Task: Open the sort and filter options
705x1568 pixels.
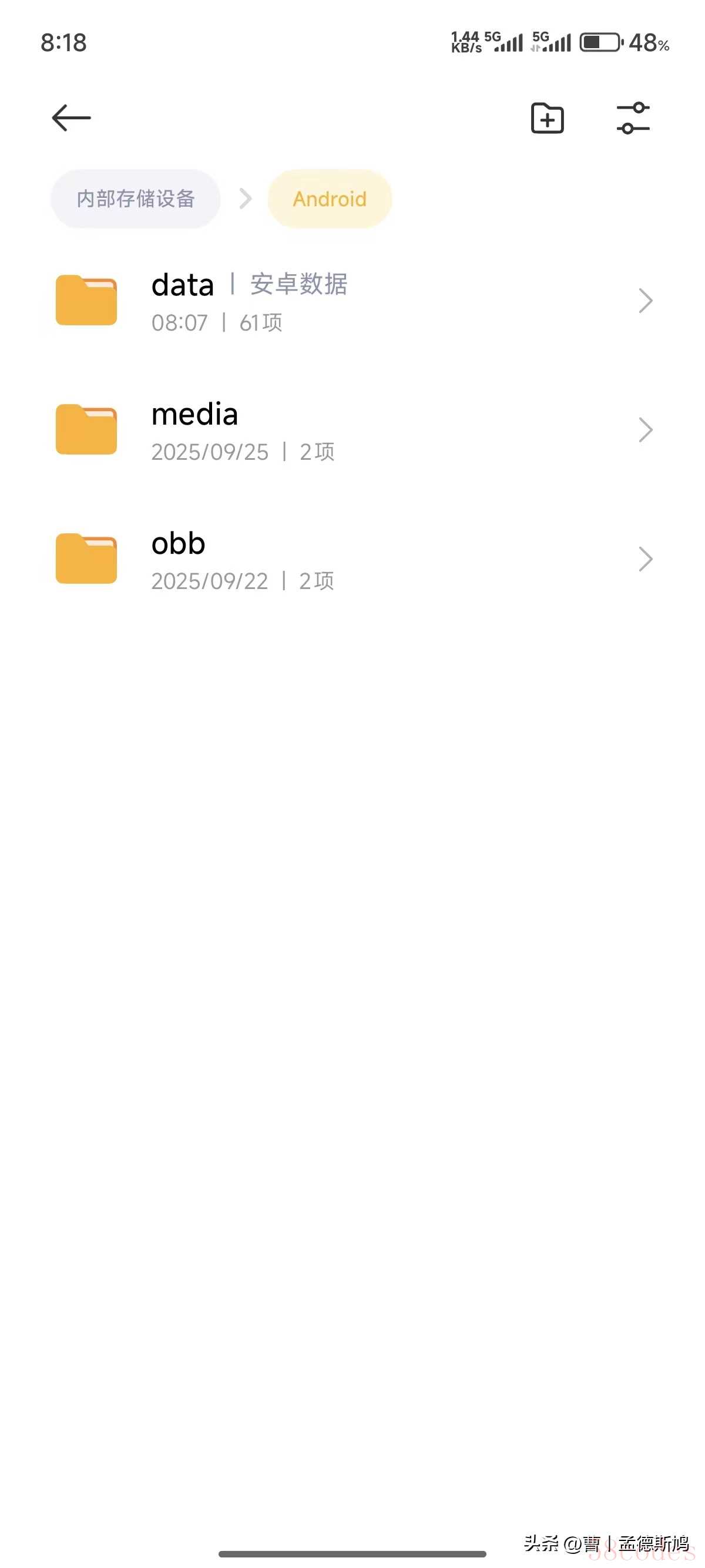Action: tap(633, 118)
